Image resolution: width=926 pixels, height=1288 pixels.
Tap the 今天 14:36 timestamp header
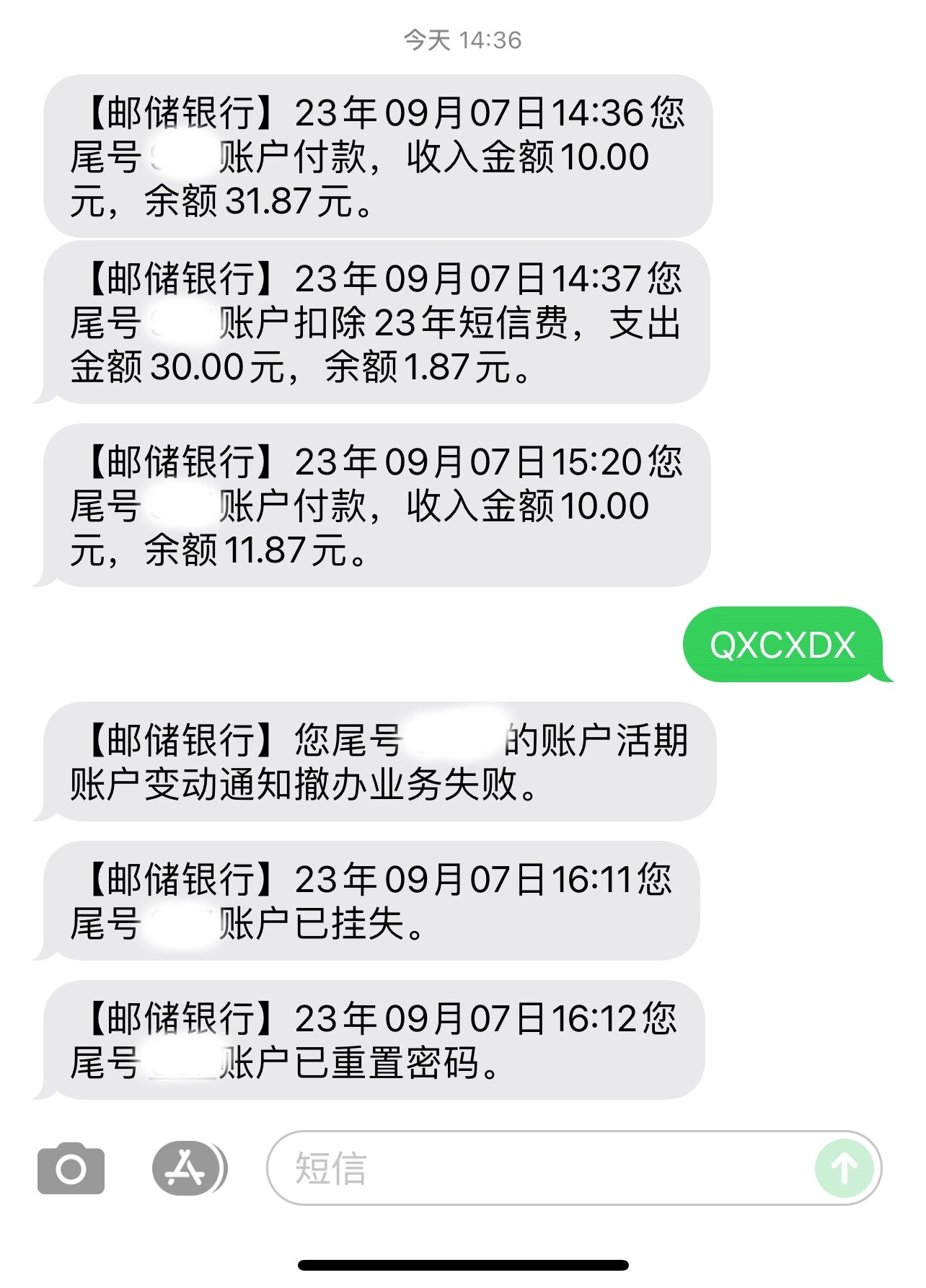tap(463, 41)
